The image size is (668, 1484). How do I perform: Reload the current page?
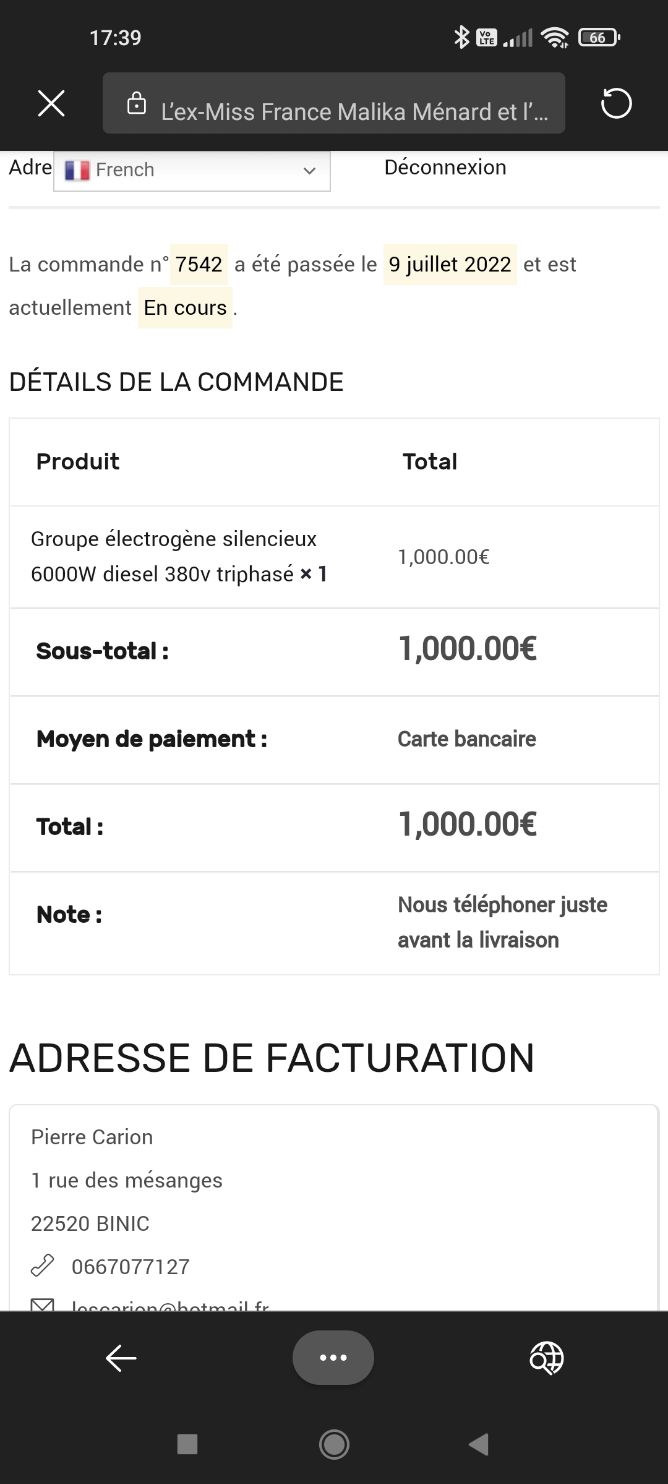coord(616,103)
